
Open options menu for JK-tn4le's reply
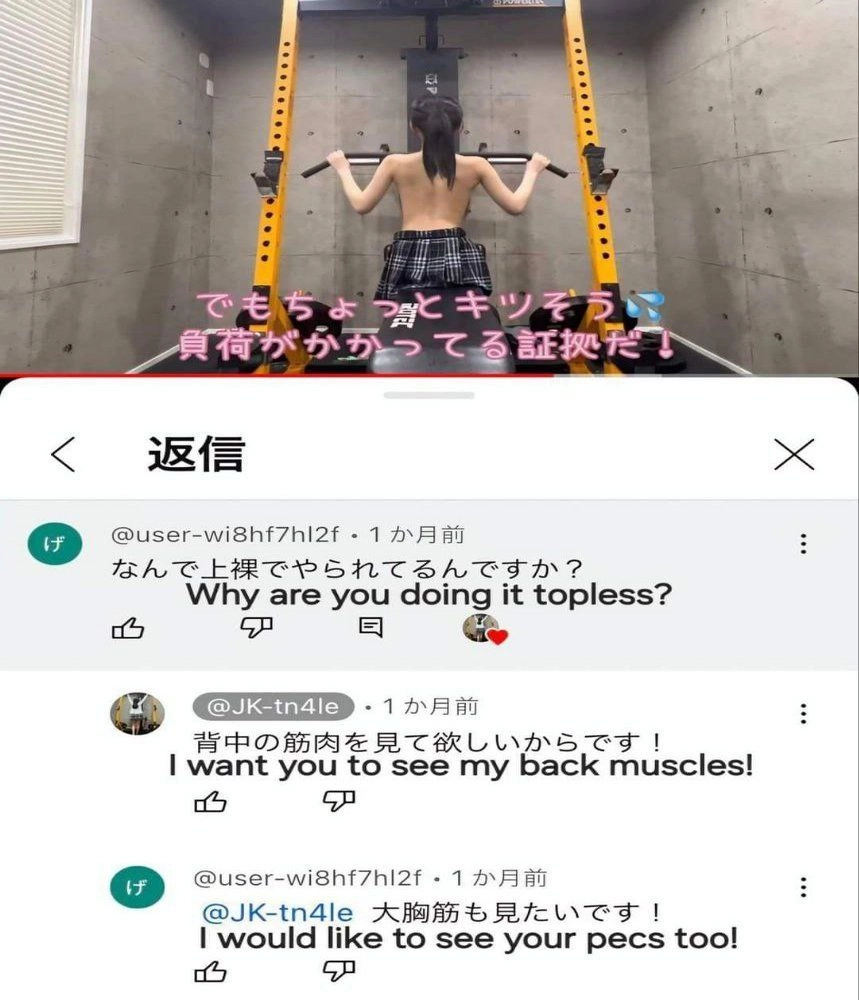(x=802, y=712)
